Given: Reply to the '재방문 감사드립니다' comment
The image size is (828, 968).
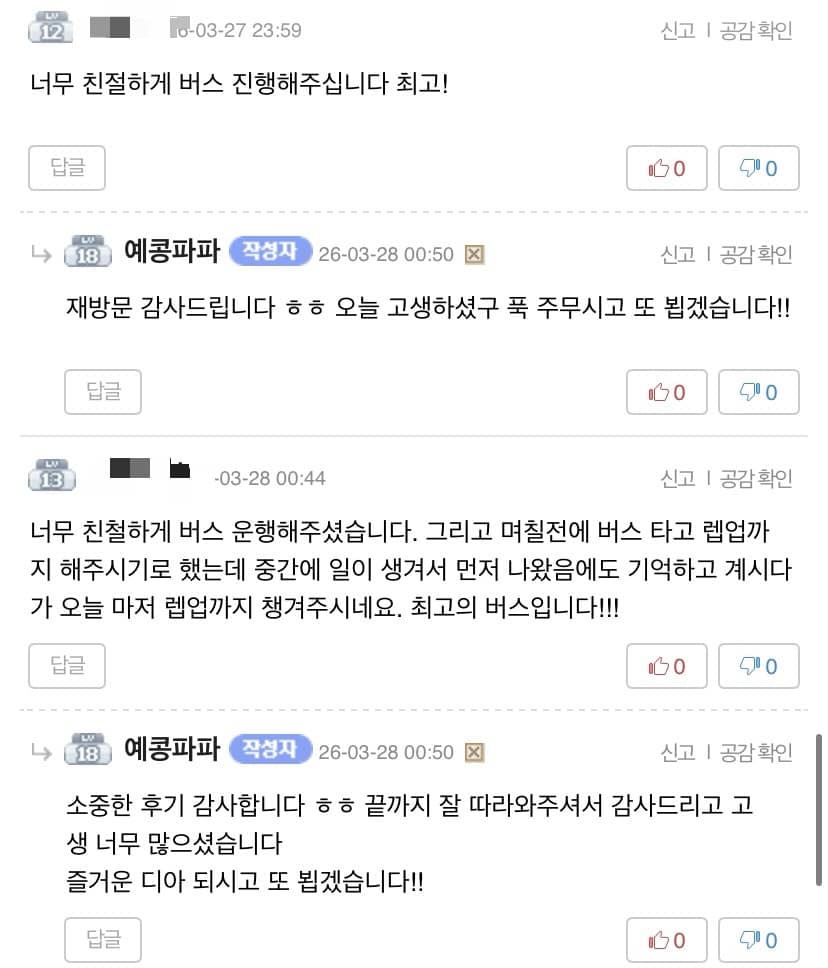Looking at the screenshot, I should (x=103, y=392).
